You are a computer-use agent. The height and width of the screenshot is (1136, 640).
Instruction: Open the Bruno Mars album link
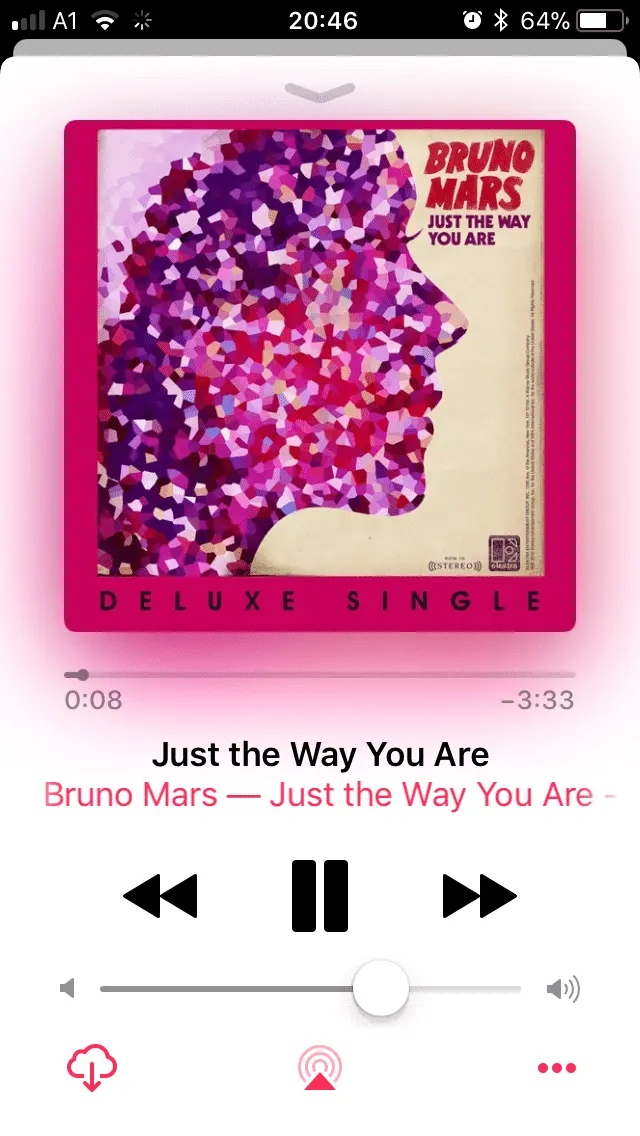[x=320, y=796]
